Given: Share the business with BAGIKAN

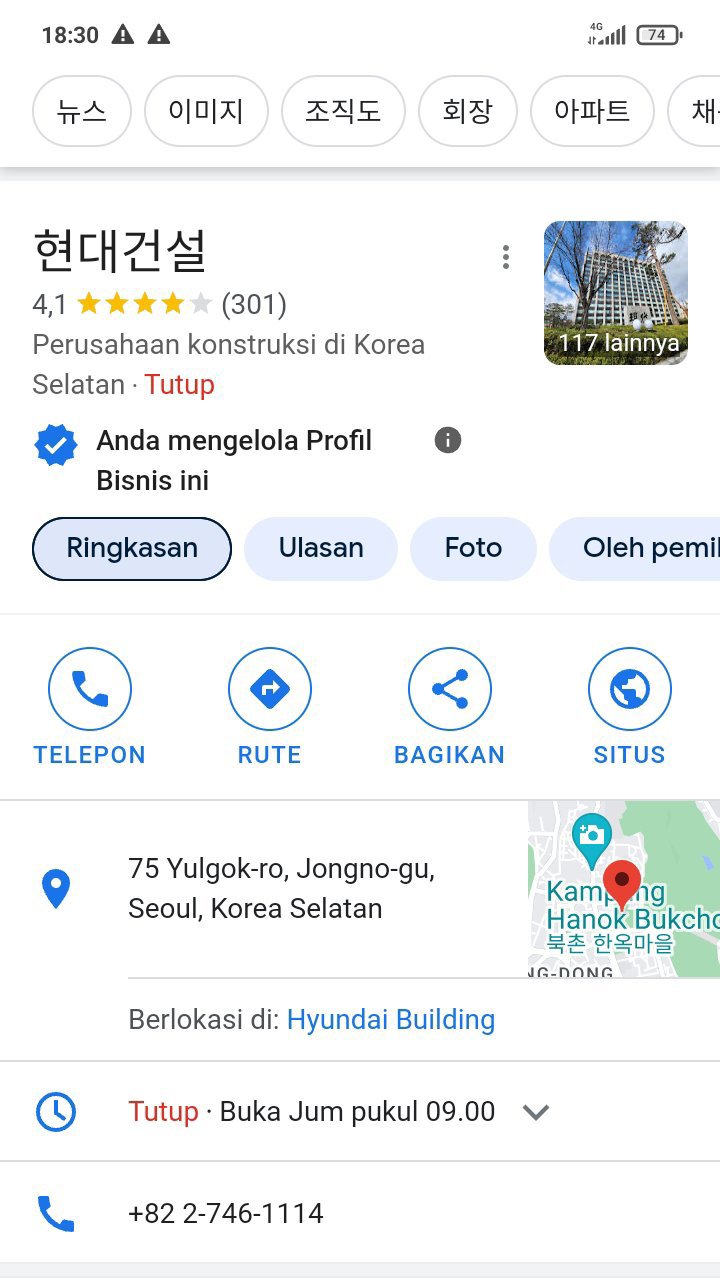Looking at the screenshot, I should (450, 707).
